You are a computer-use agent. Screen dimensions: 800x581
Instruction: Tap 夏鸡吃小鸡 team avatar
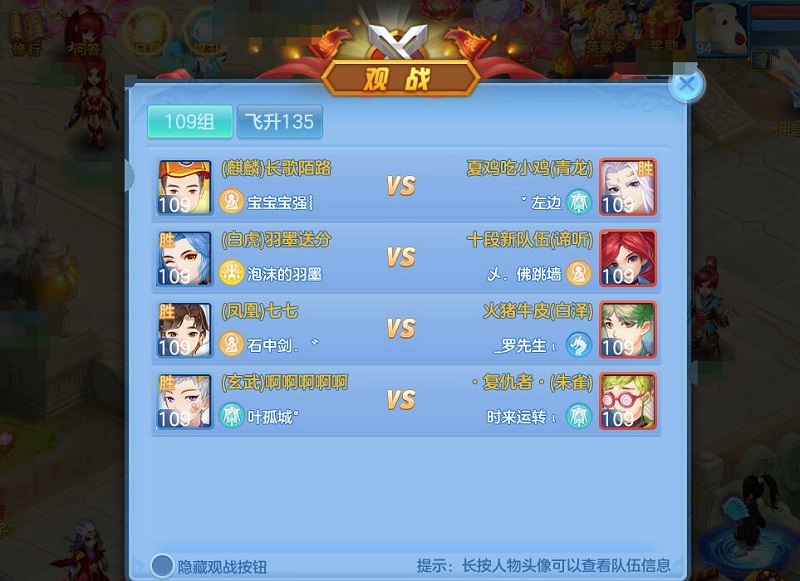tap(627, 187)
